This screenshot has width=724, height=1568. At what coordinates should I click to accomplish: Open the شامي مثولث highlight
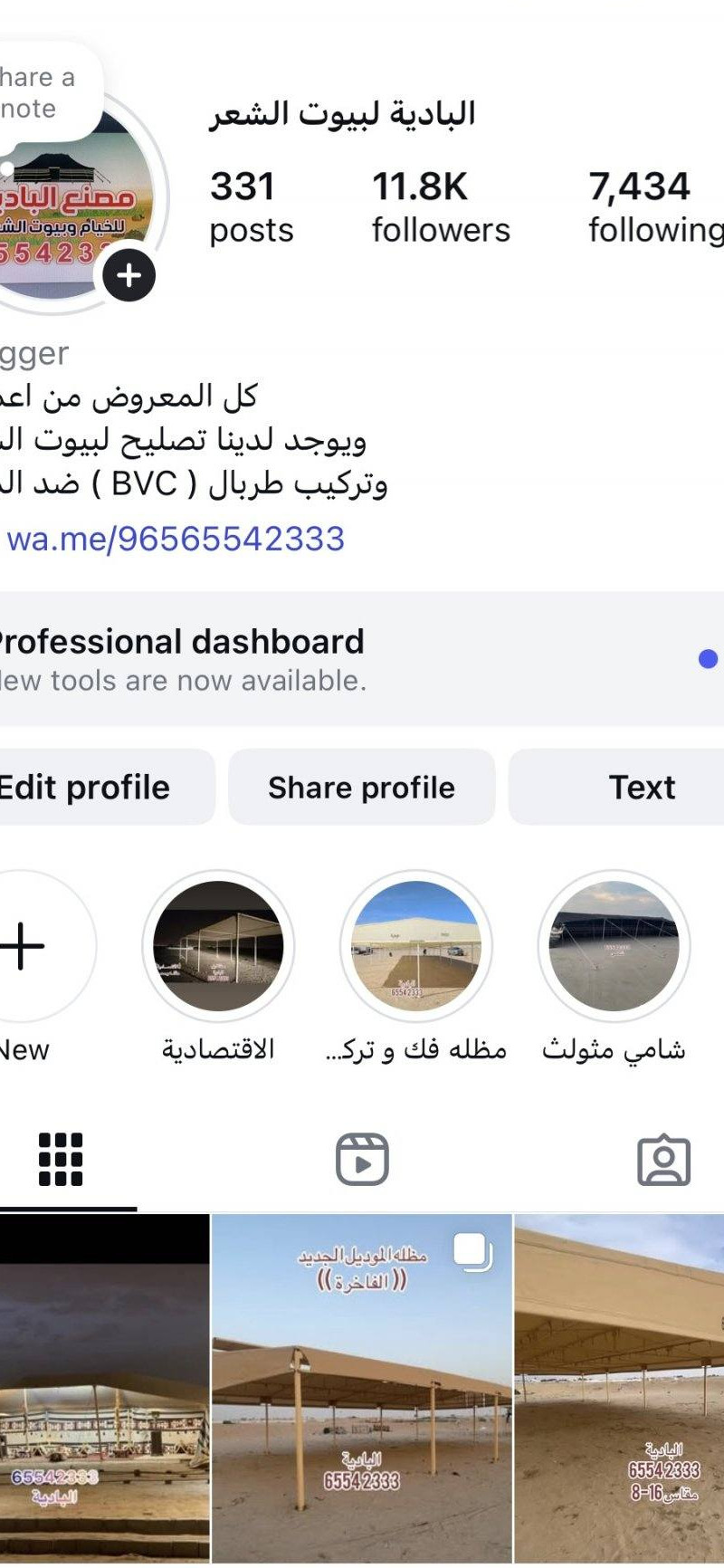point(614,947)
